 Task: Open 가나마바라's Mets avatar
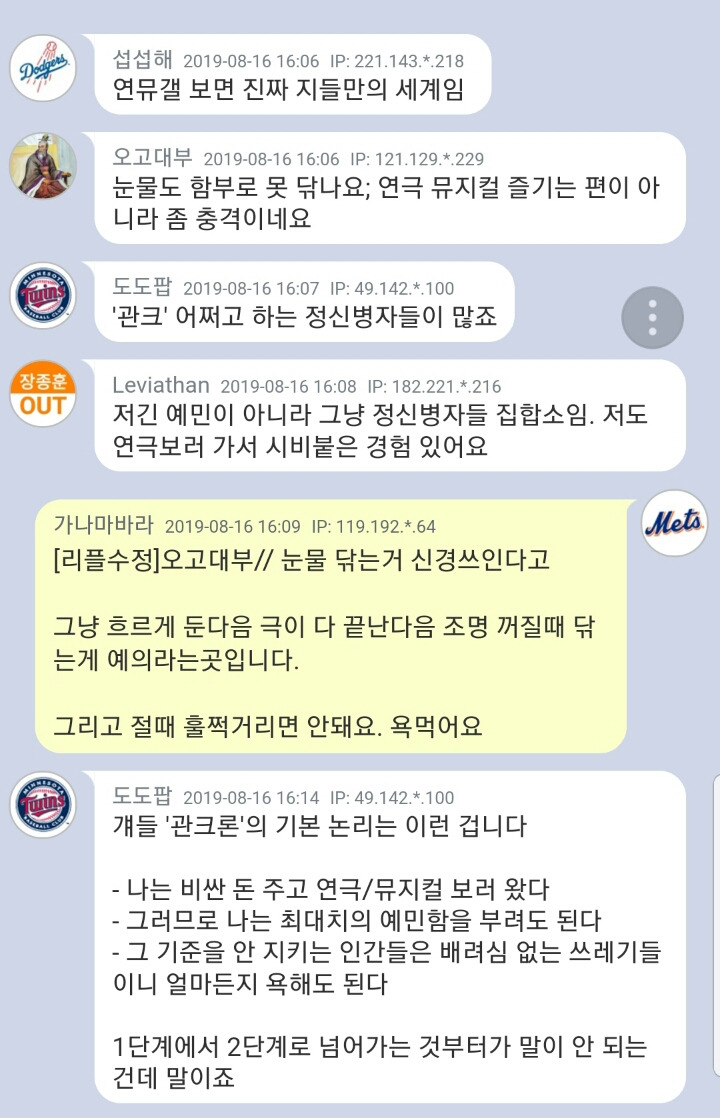(x=674, y=523)
